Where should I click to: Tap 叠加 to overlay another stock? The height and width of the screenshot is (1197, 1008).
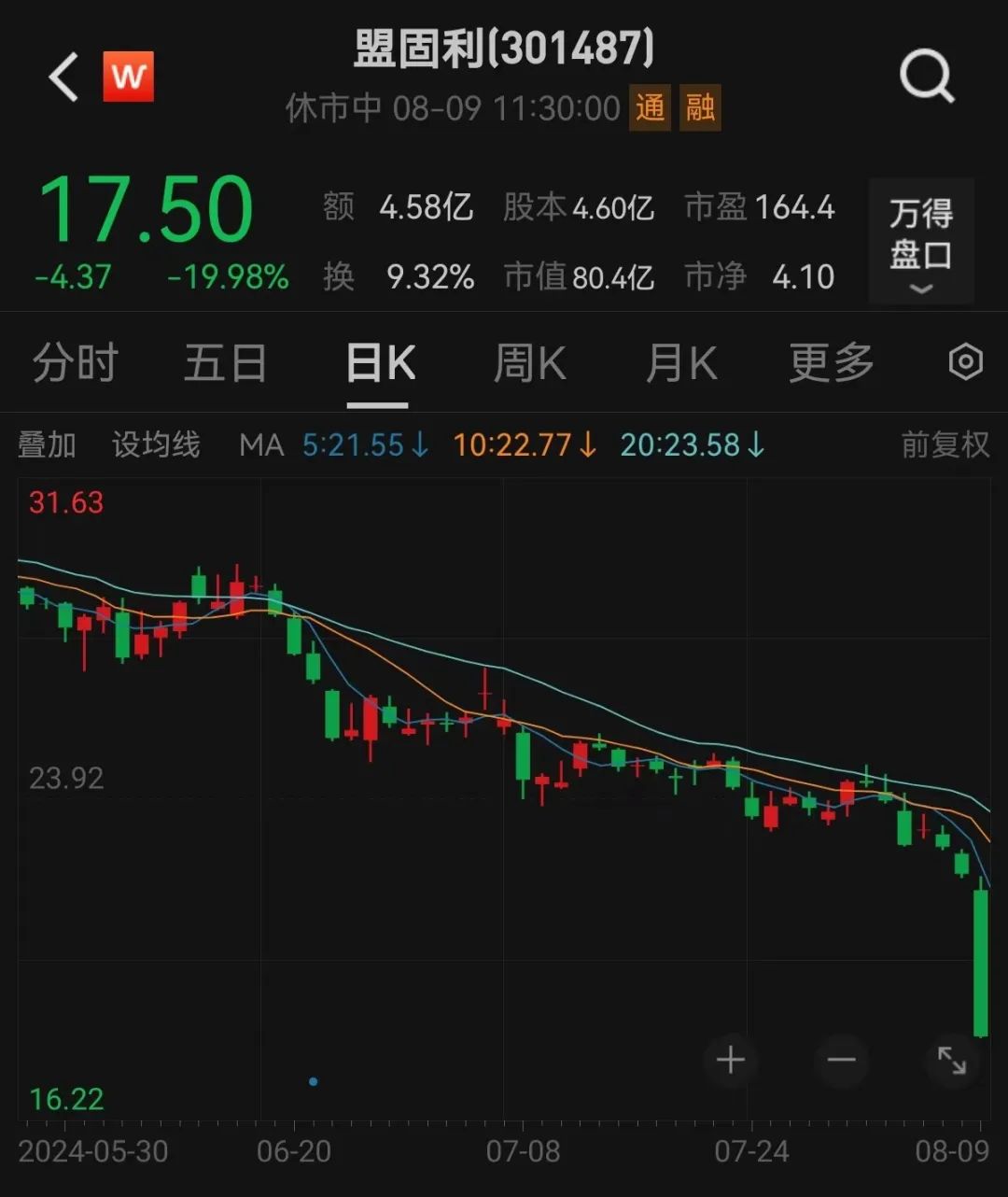coord(47,444)
